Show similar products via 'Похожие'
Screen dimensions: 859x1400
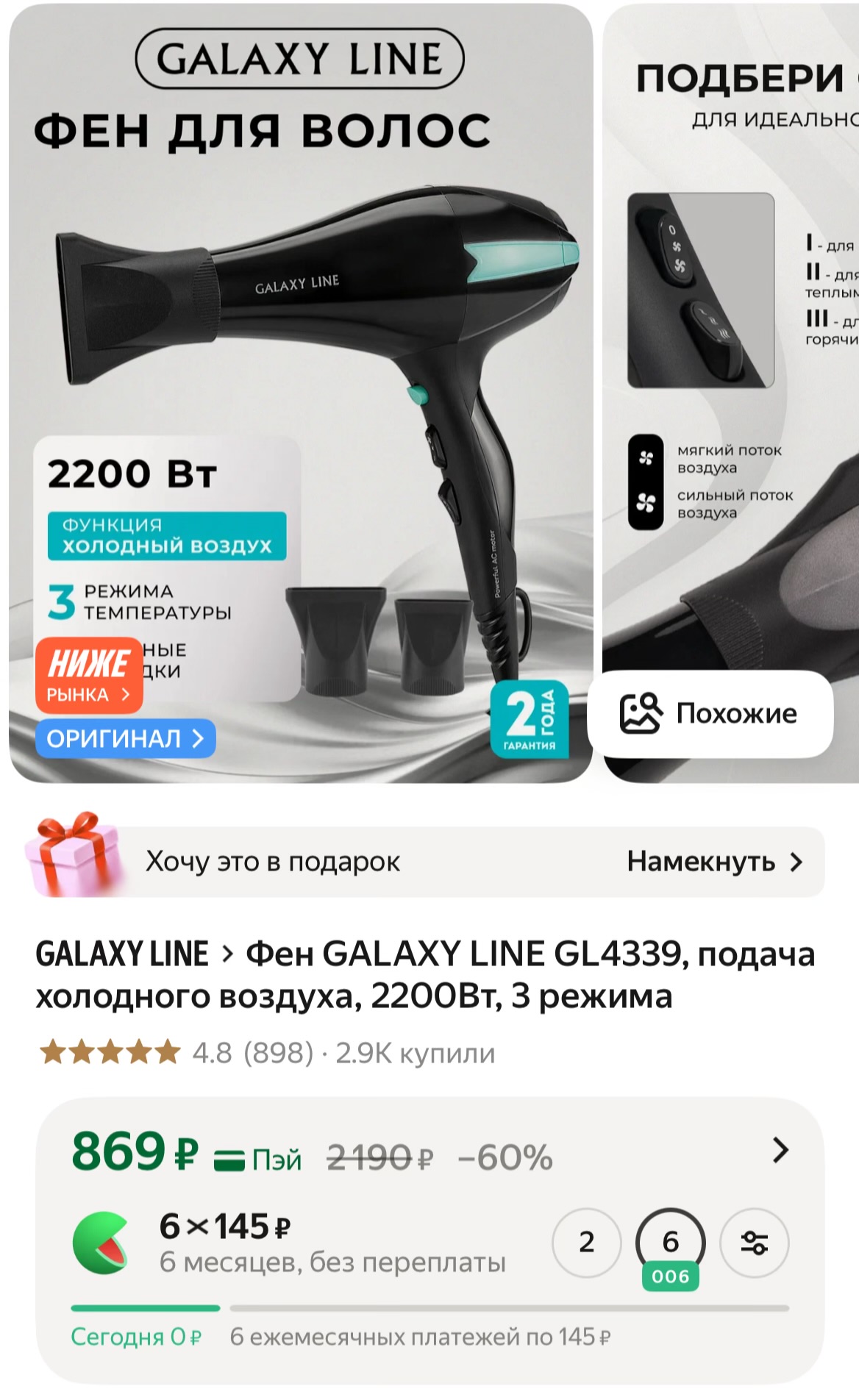pos(710,713)
